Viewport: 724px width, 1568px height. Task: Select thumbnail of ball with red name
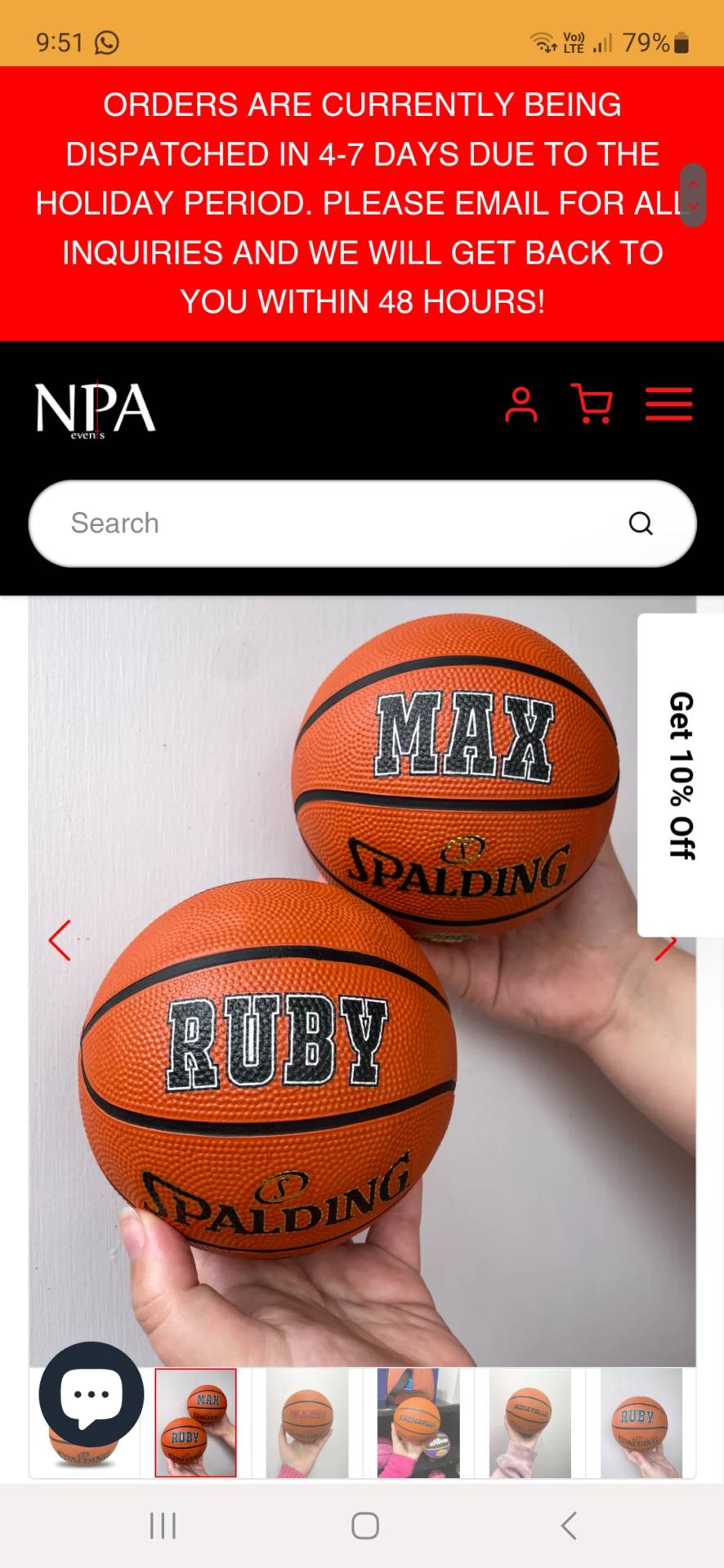pyautogui.click(x=307, y=1423)
